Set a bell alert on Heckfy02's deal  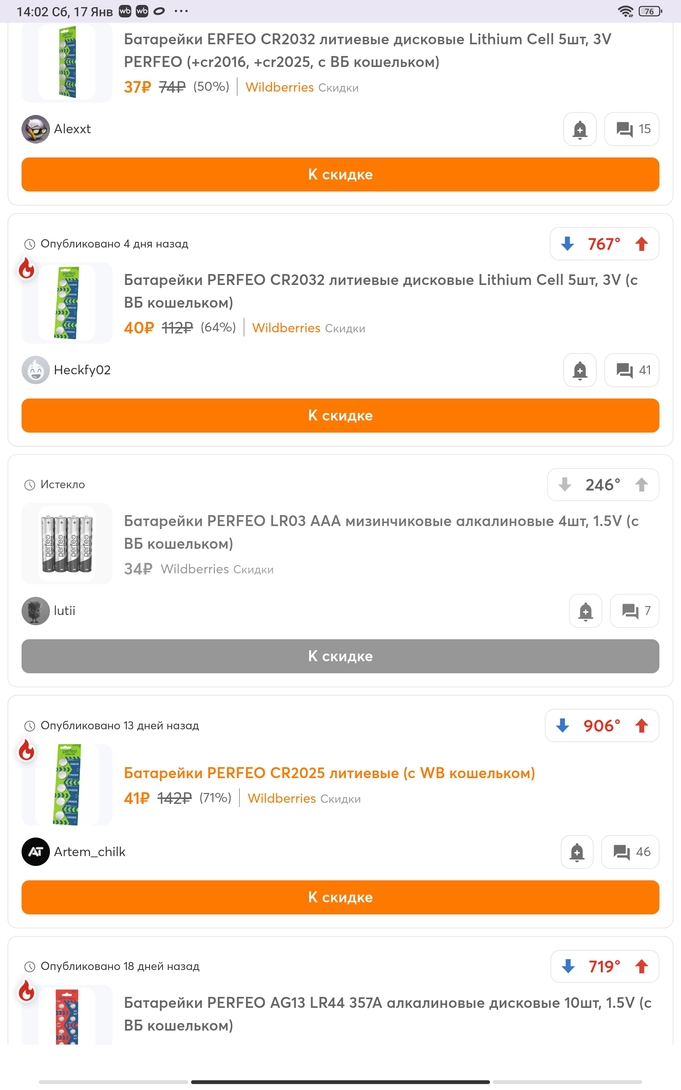click(x=580, y=370)
